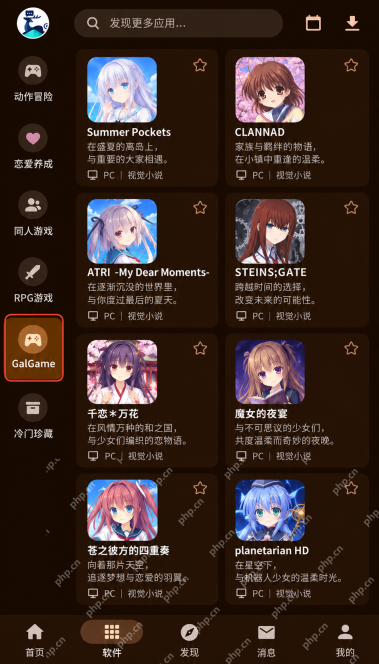This screenshot has width=379, height=664.
Task: Favorite CLANNAD with its star icon
Action: click(x=351, y=65)
